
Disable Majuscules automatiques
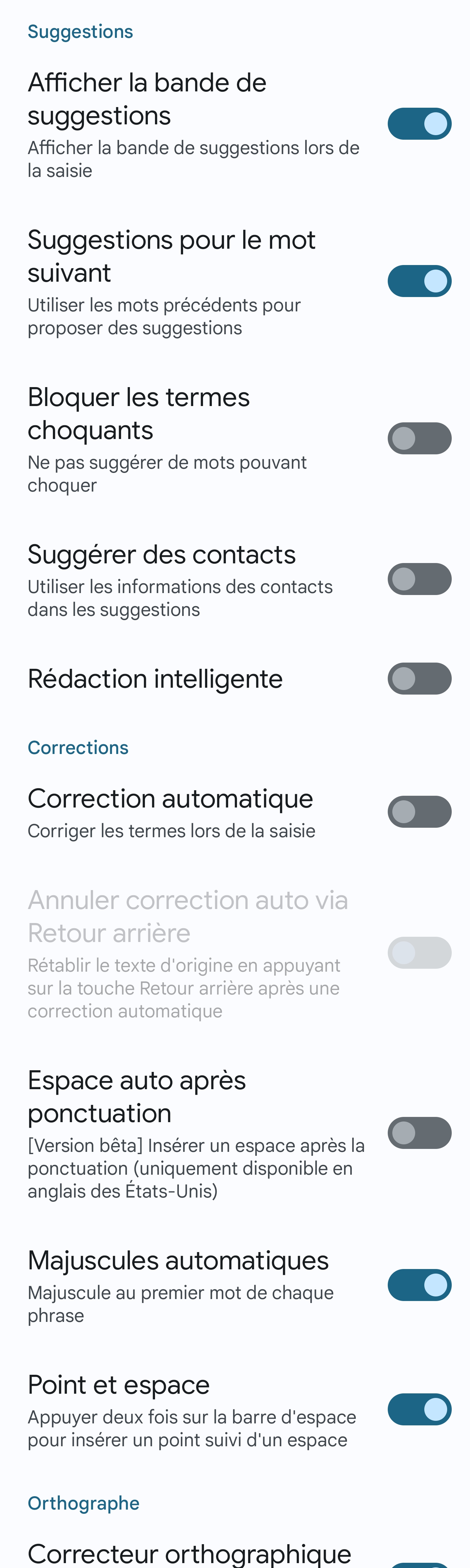tap(419, 1285)
